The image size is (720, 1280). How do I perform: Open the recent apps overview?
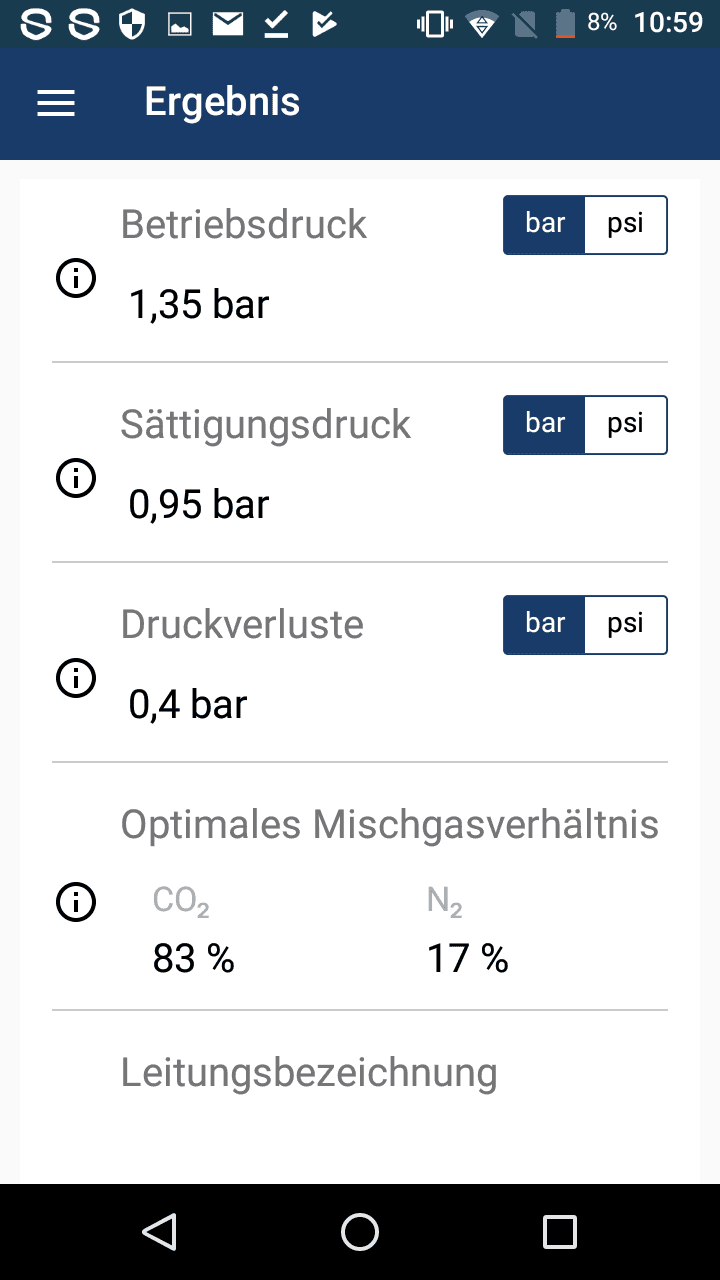tap(560, 1232)
